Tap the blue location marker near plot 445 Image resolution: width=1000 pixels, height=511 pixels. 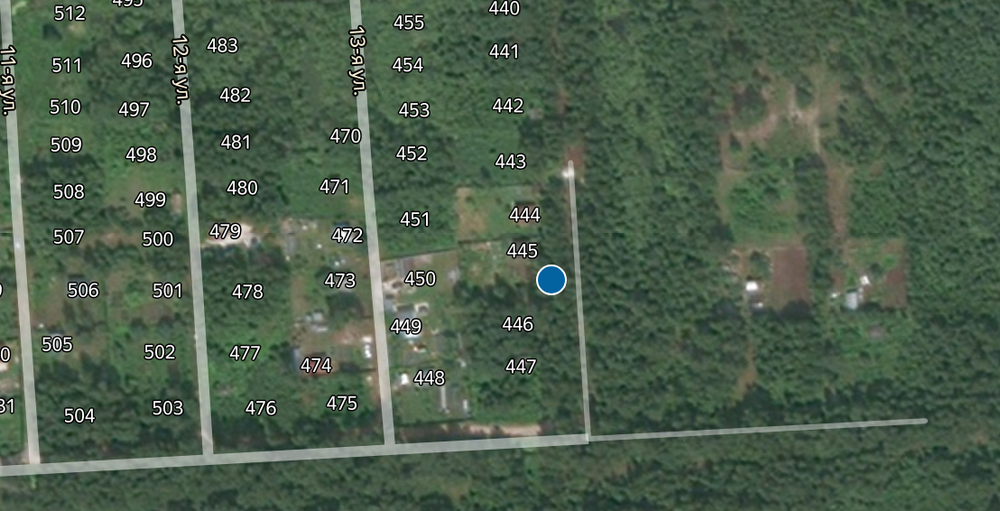point(551,280)
